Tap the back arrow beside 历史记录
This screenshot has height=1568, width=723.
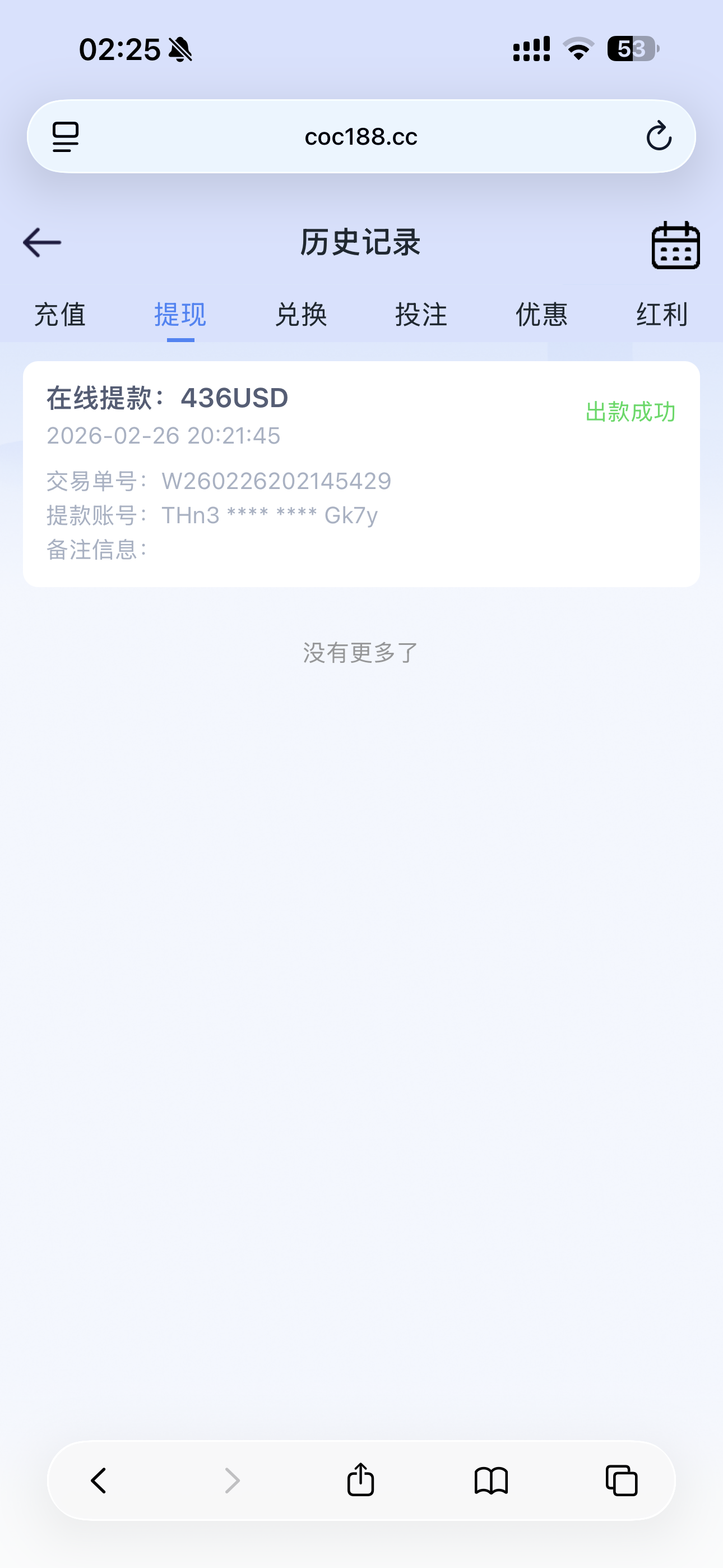(x=41, y=242)
